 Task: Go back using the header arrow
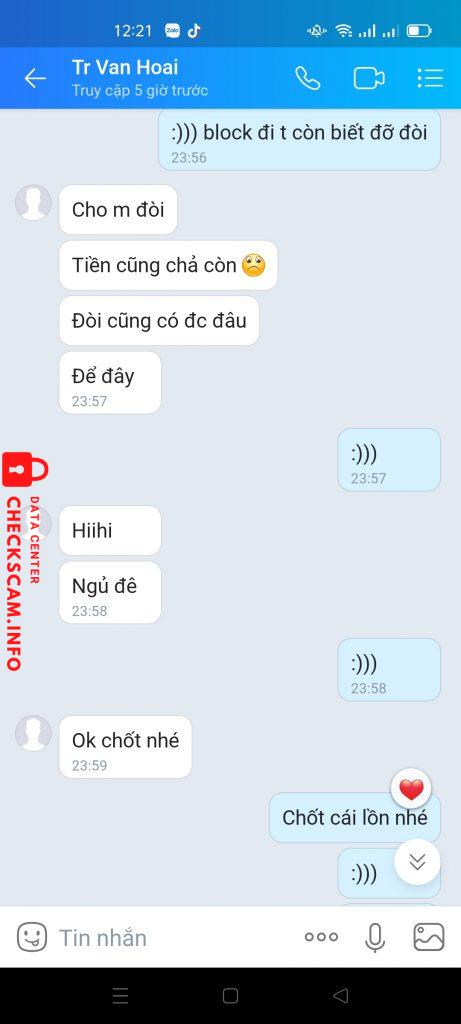pyautogui.click(x=35, y=78)
